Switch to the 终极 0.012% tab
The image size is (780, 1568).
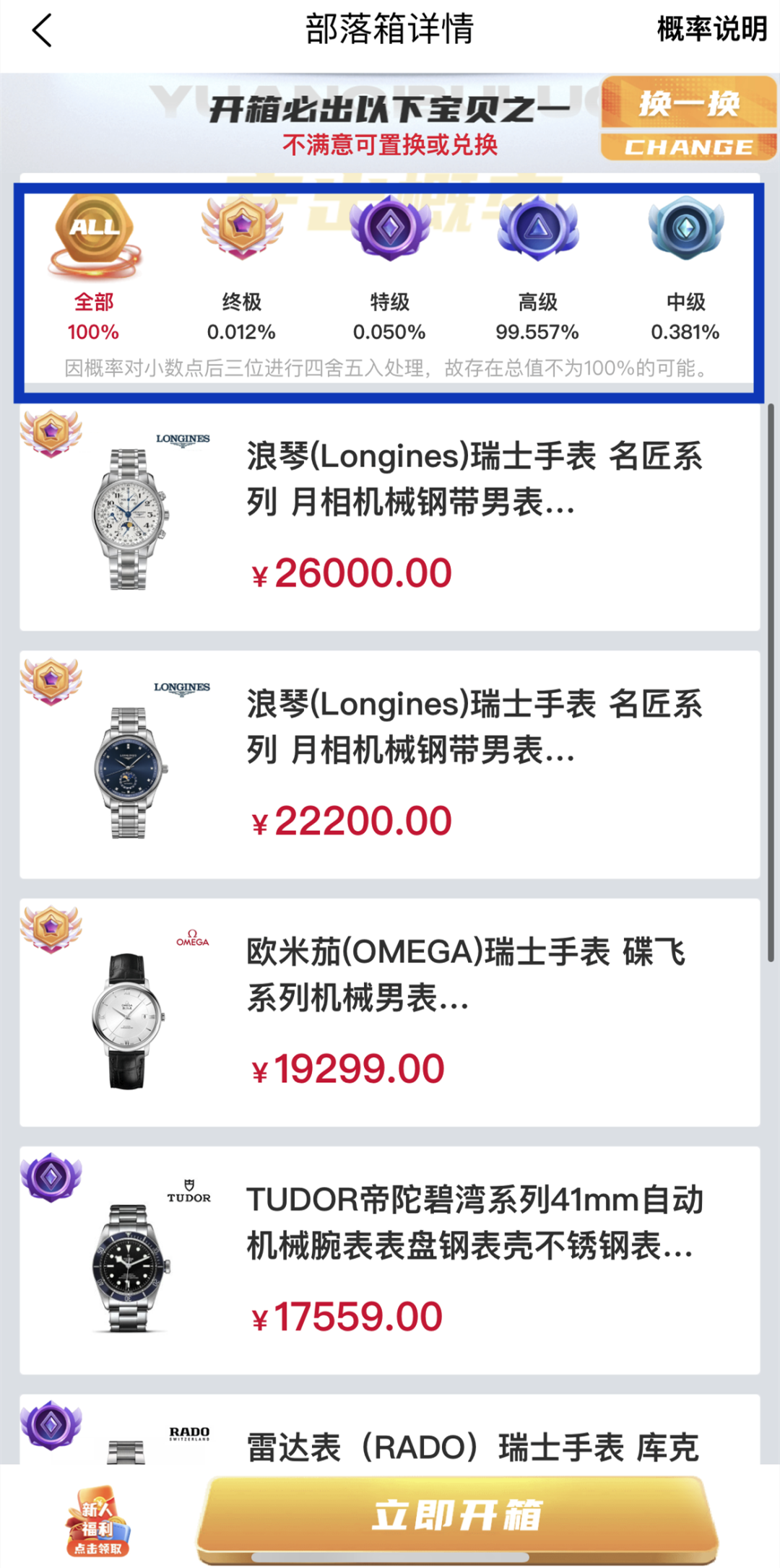point(241,266)
